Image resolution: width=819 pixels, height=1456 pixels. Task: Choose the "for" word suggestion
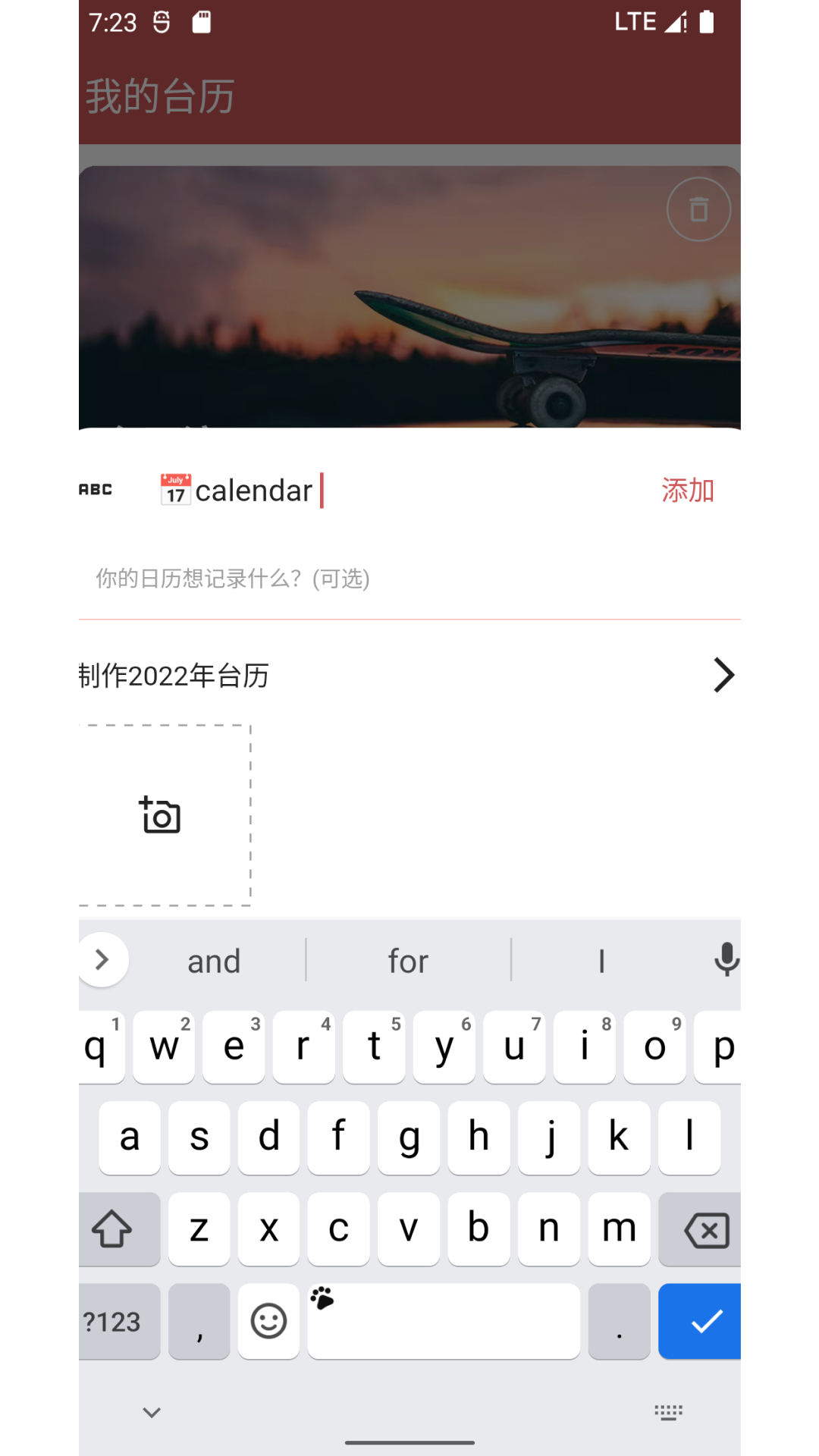click(408, 961)
